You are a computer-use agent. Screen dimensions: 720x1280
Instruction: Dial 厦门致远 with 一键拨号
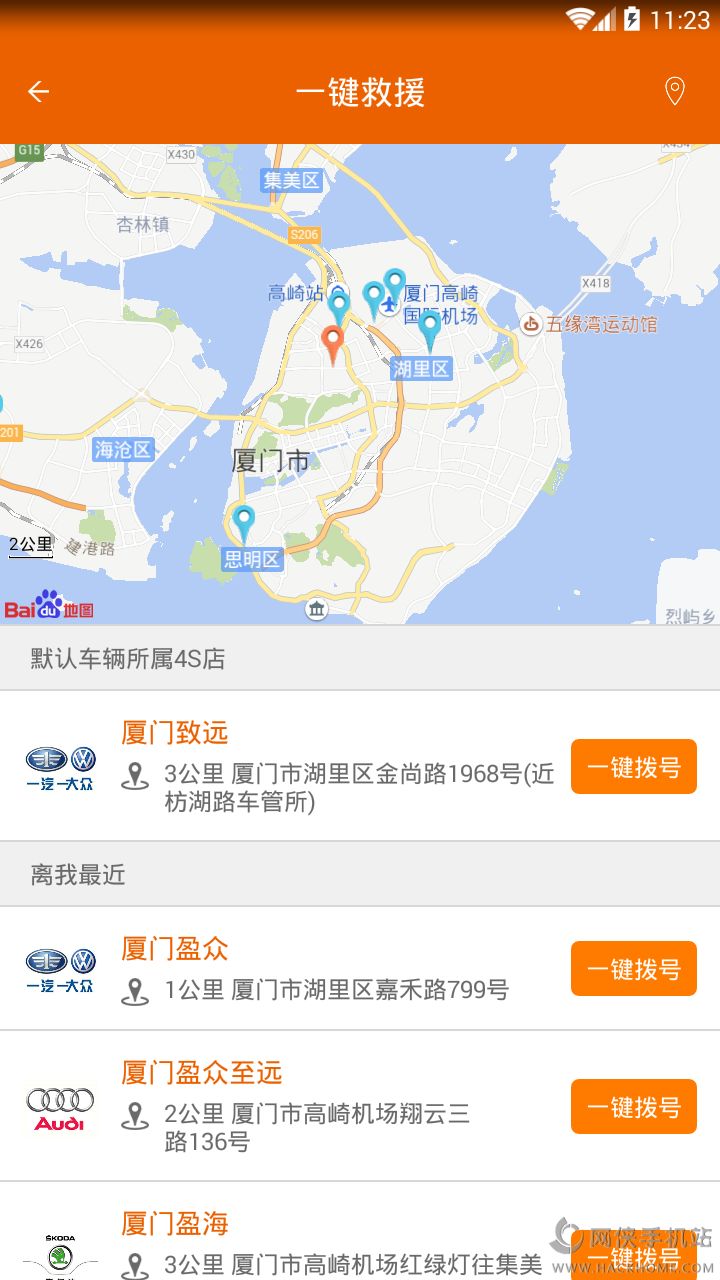pos(634,767)
